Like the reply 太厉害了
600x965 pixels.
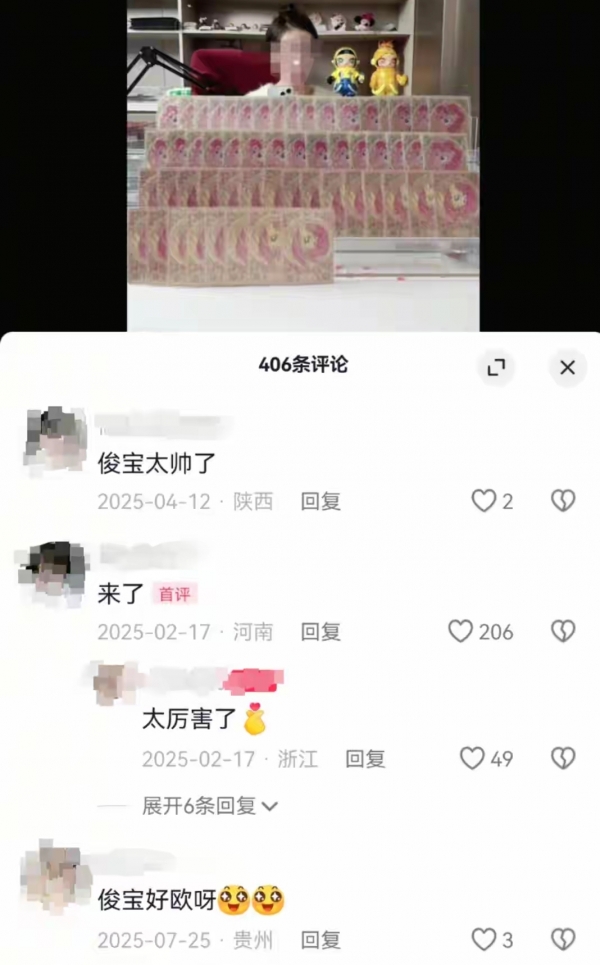point(473,759)
